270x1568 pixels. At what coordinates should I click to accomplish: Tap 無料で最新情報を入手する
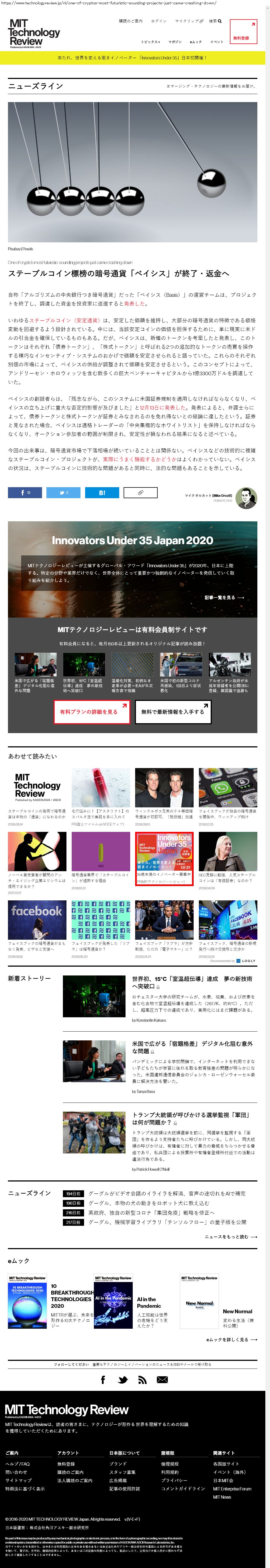coord(173,711)
